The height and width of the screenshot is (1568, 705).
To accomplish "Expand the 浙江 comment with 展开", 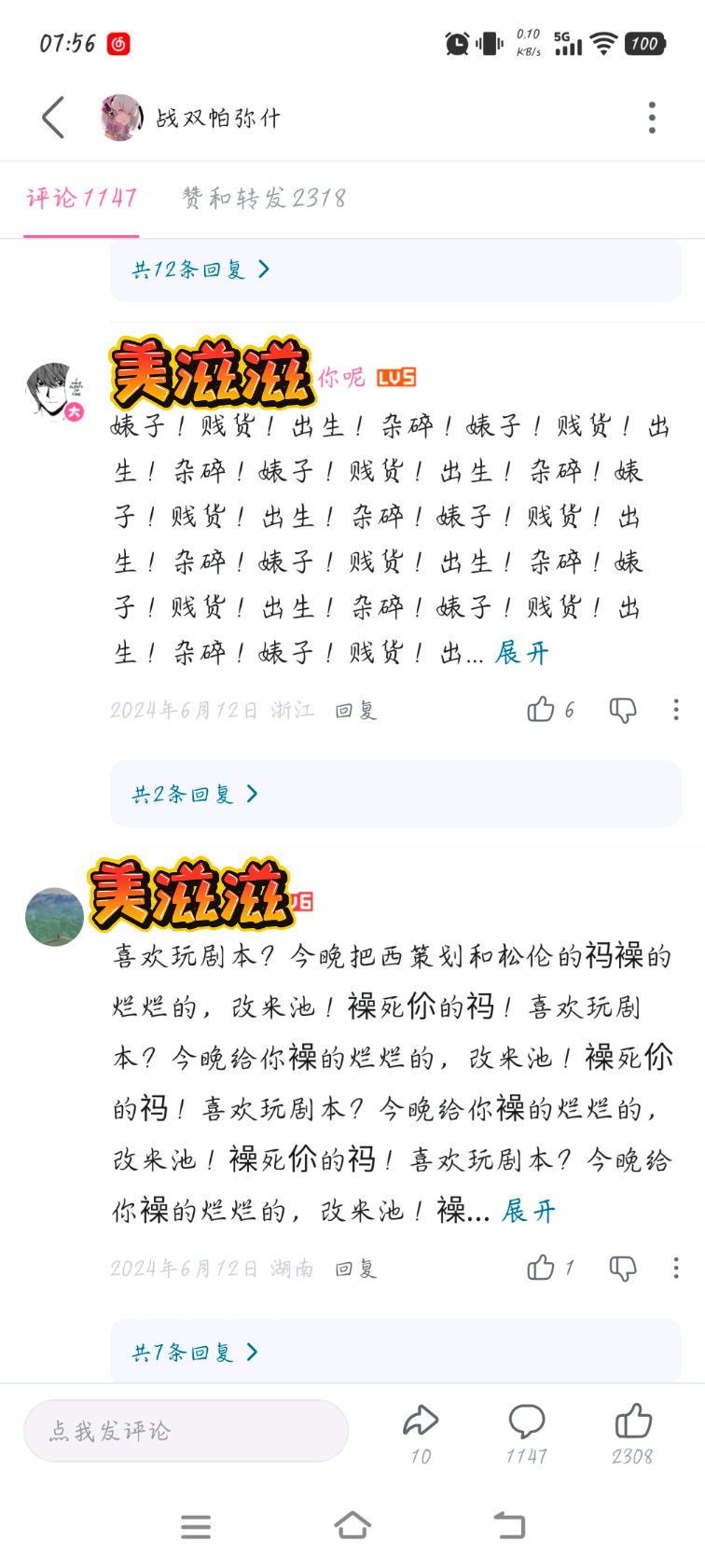I will pos(521,653).
